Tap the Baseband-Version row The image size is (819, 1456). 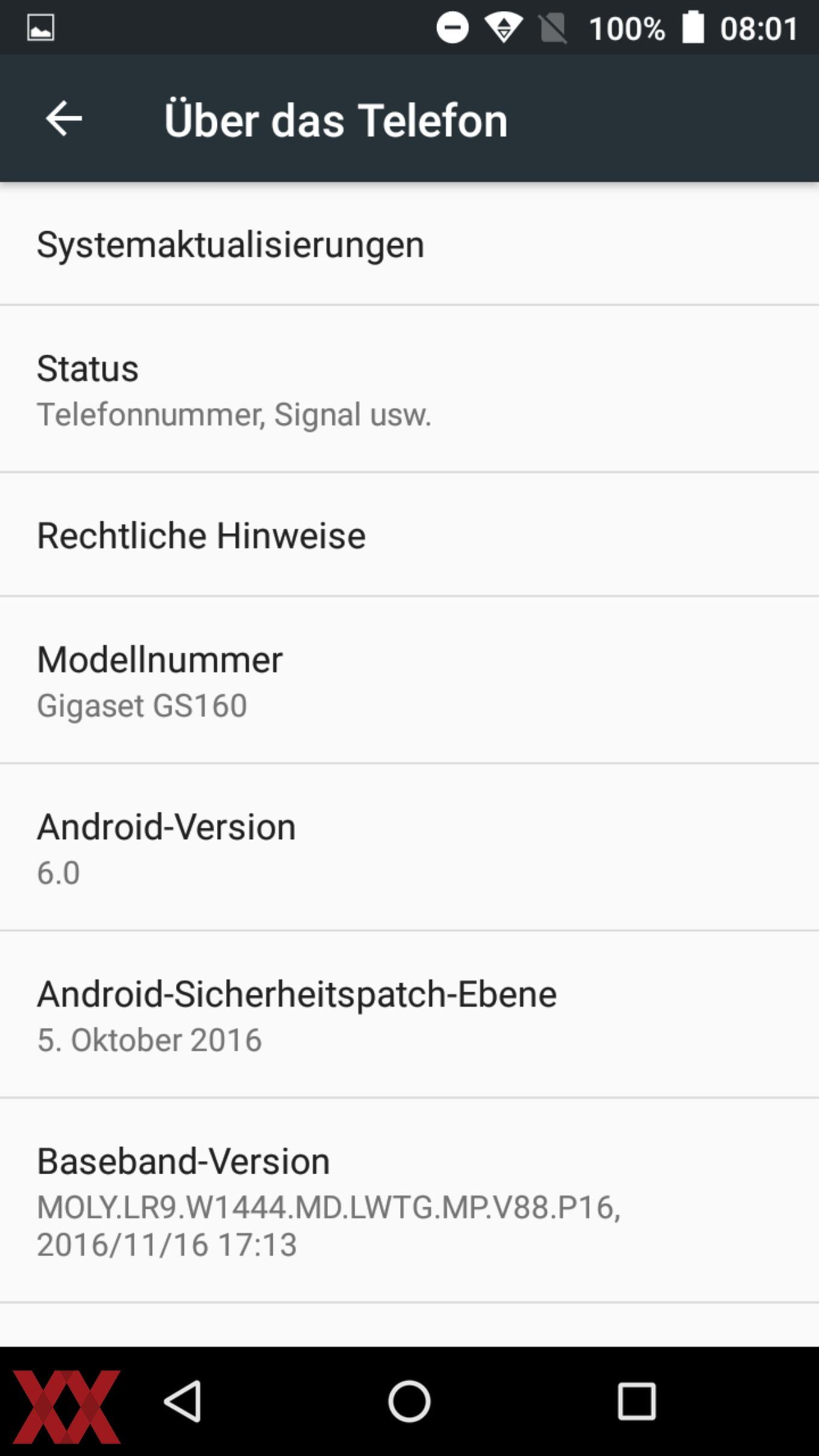coord(409,1200)
